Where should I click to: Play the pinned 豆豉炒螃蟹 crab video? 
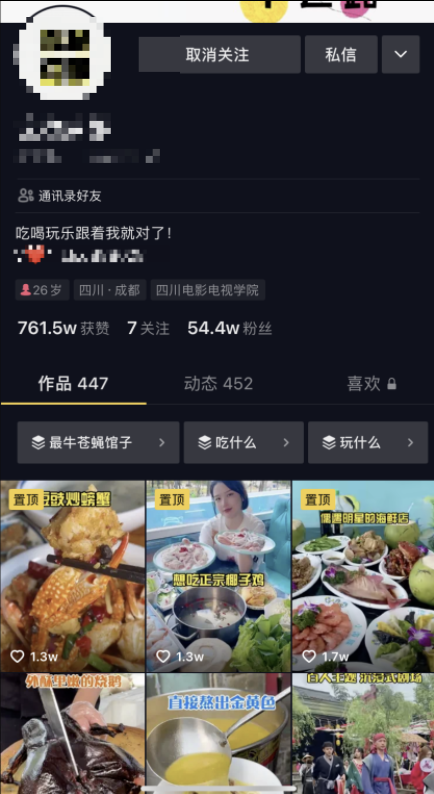(x=72, y=576)
